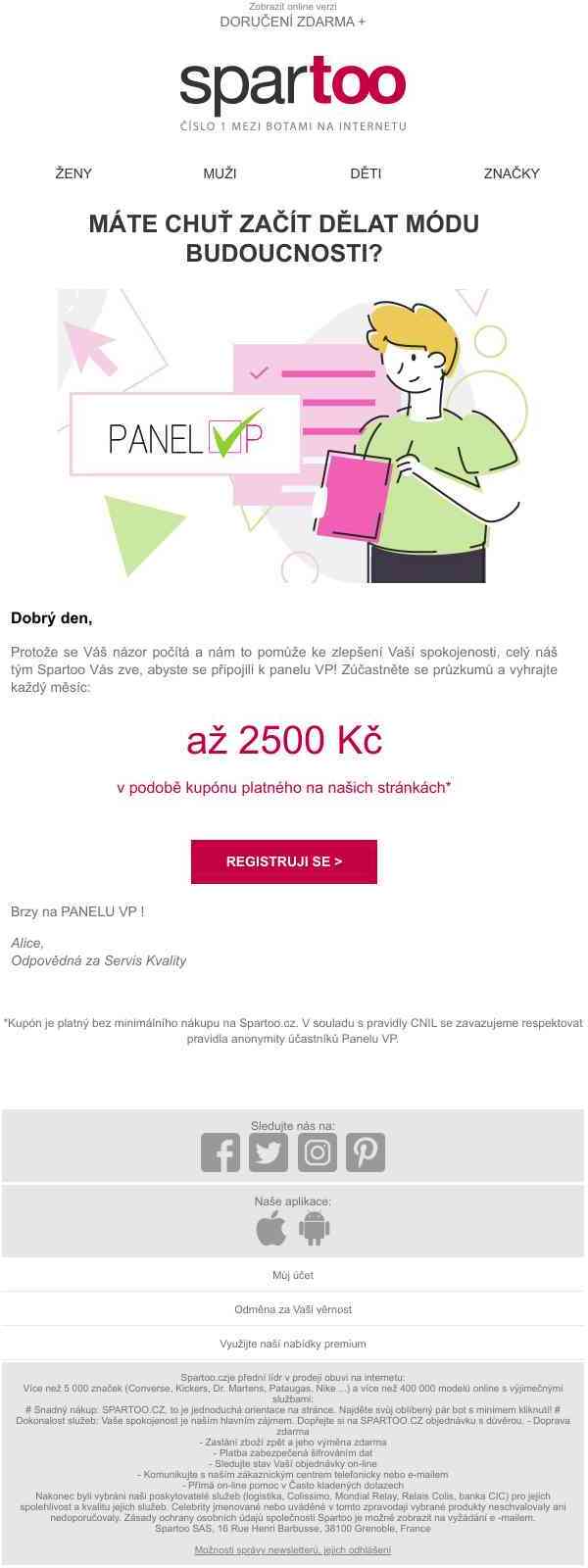Open the DĚTI category

tap(366, 173)
